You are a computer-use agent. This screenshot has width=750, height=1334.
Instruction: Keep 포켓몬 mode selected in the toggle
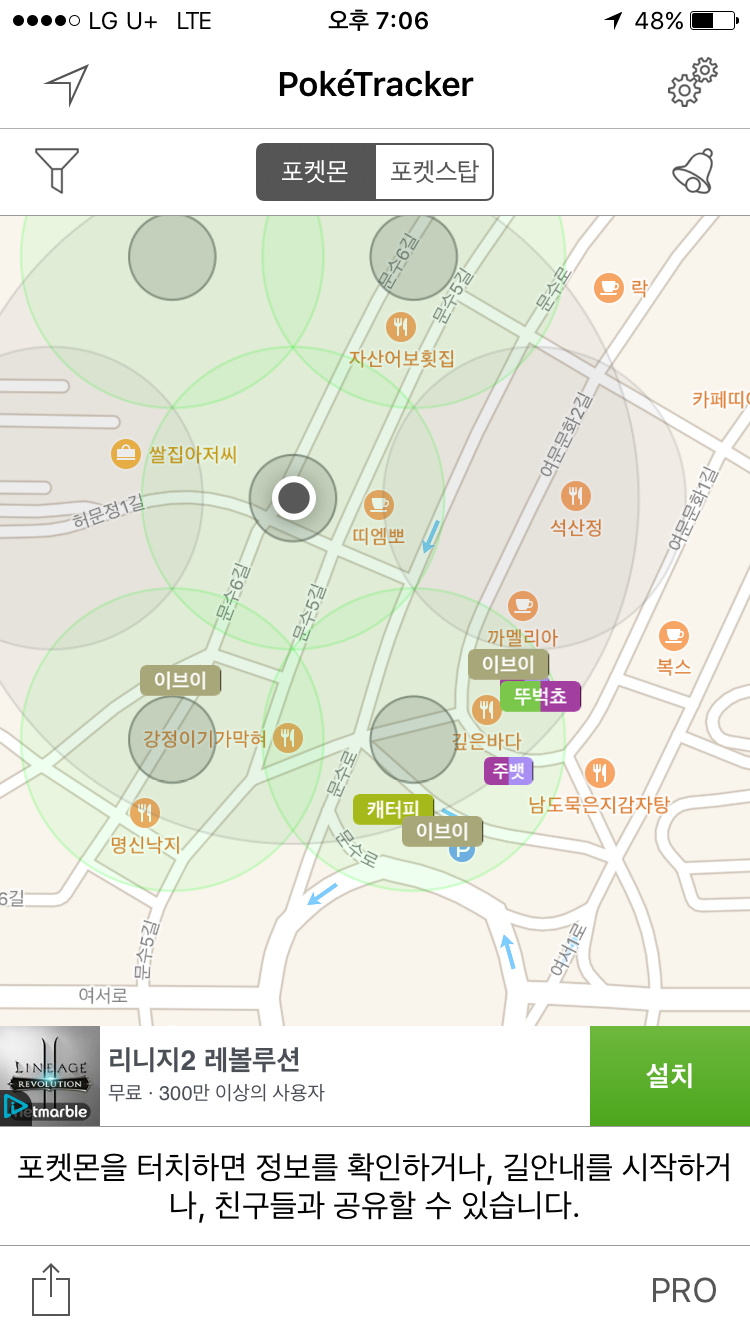(x=317, y=171)
